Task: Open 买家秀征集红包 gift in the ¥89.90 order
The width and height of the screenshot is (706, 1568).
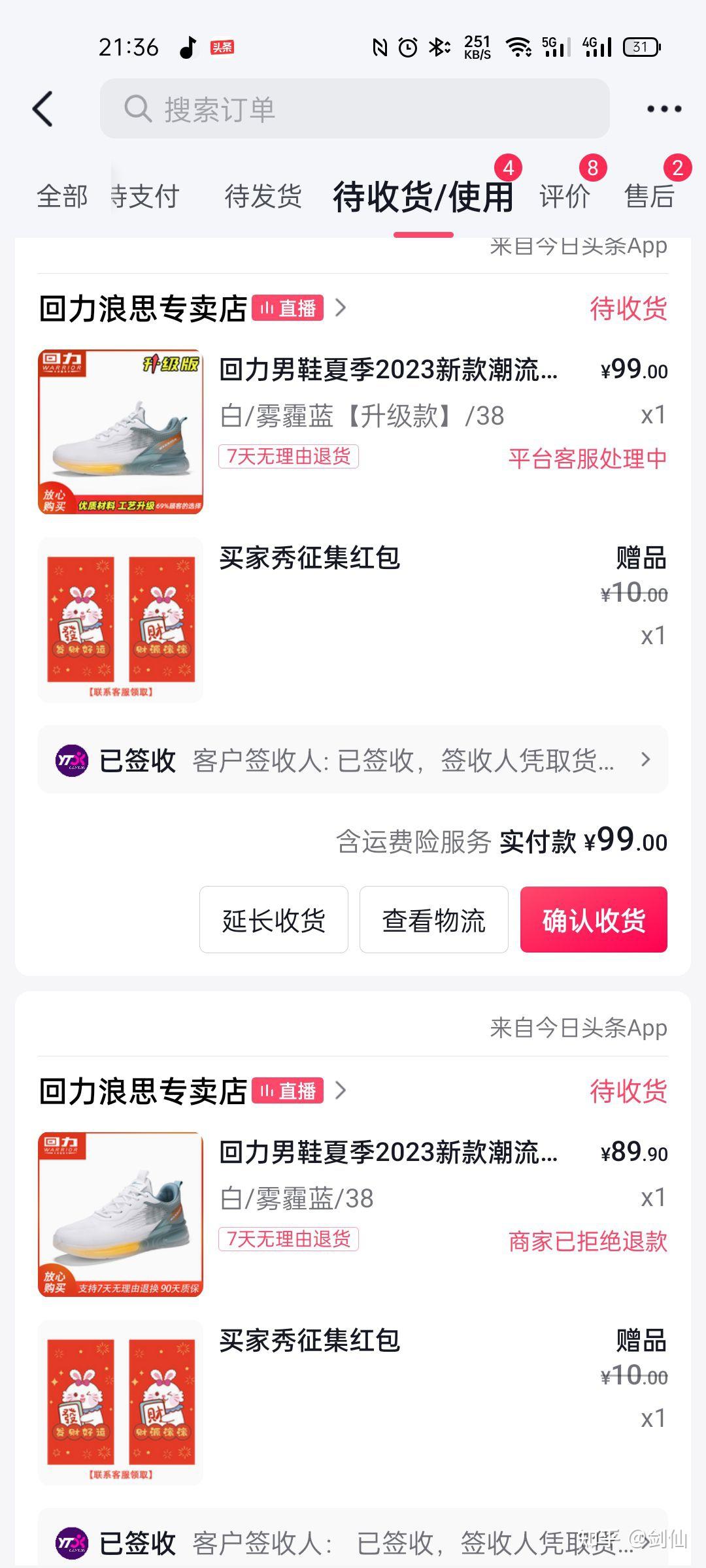Action: [309, 1341]
